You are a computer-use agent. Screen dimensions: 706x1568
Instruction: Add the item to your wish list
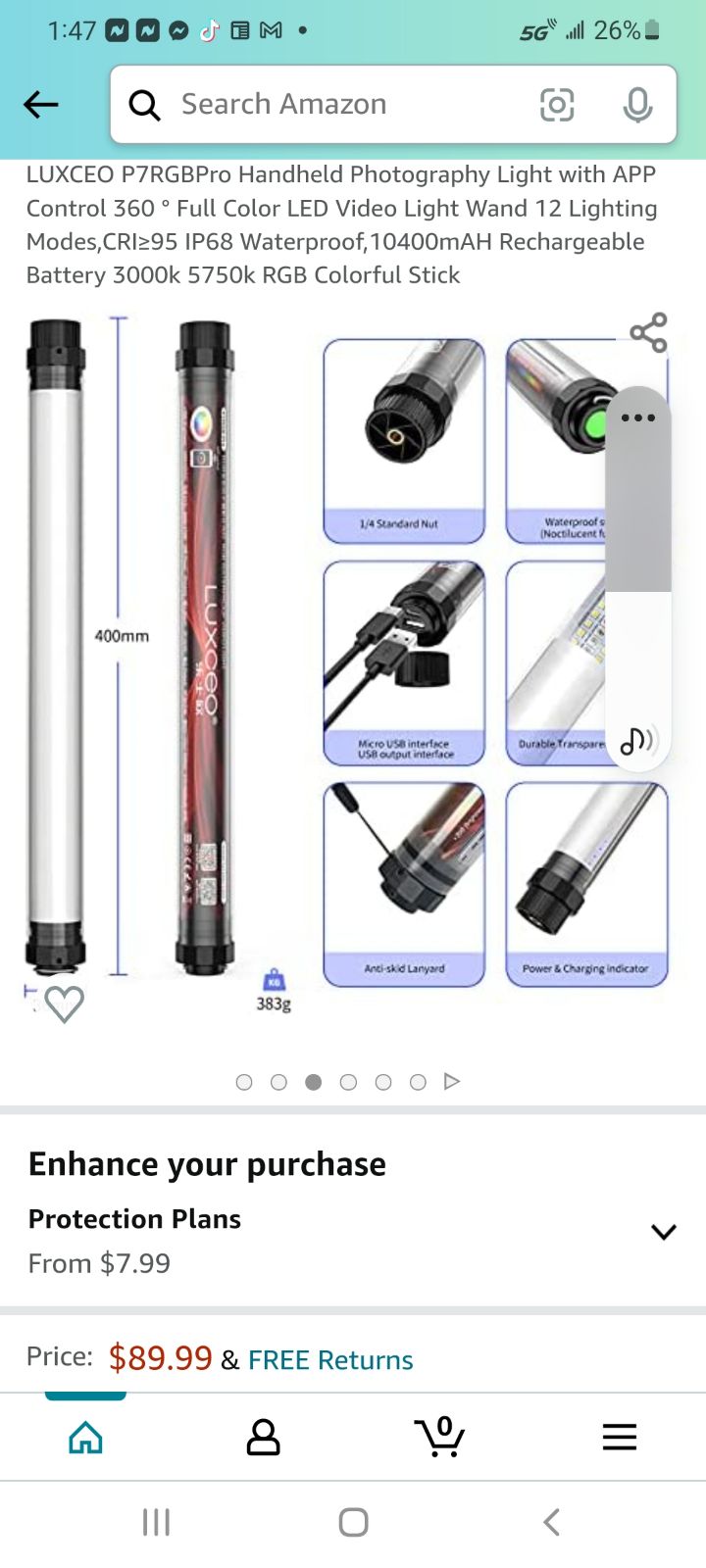(x=65, y=1004)
